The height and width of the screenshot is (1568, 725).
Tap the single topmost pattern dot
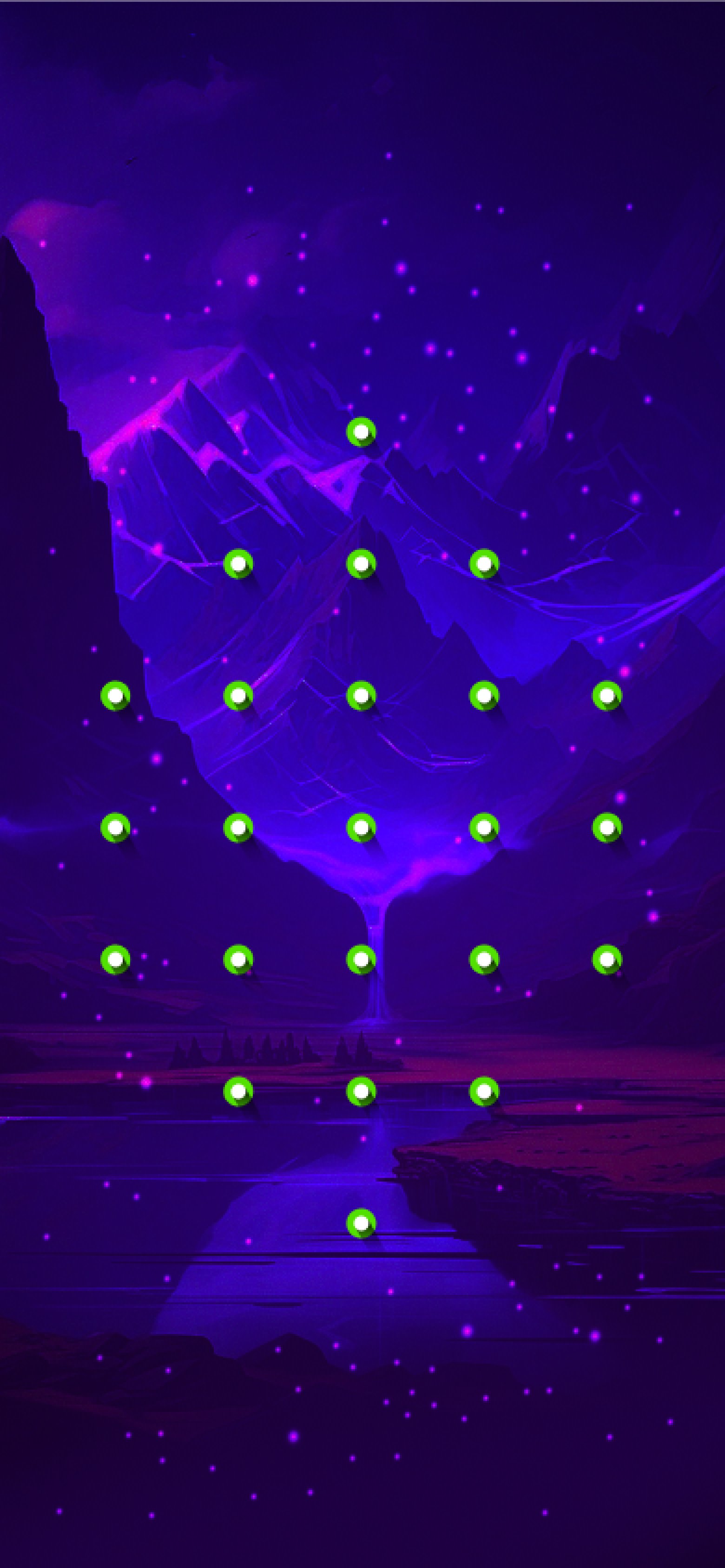(x=361, y=432)
